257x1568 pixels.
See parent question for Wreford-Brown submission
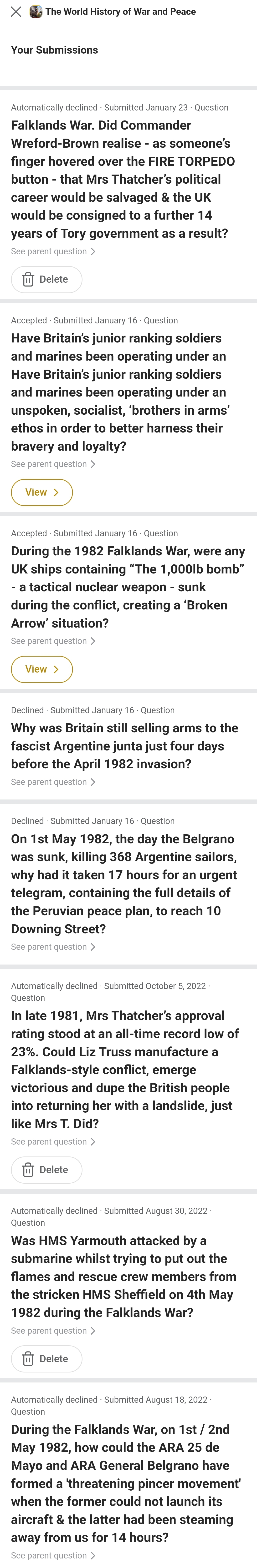(53, 251)
